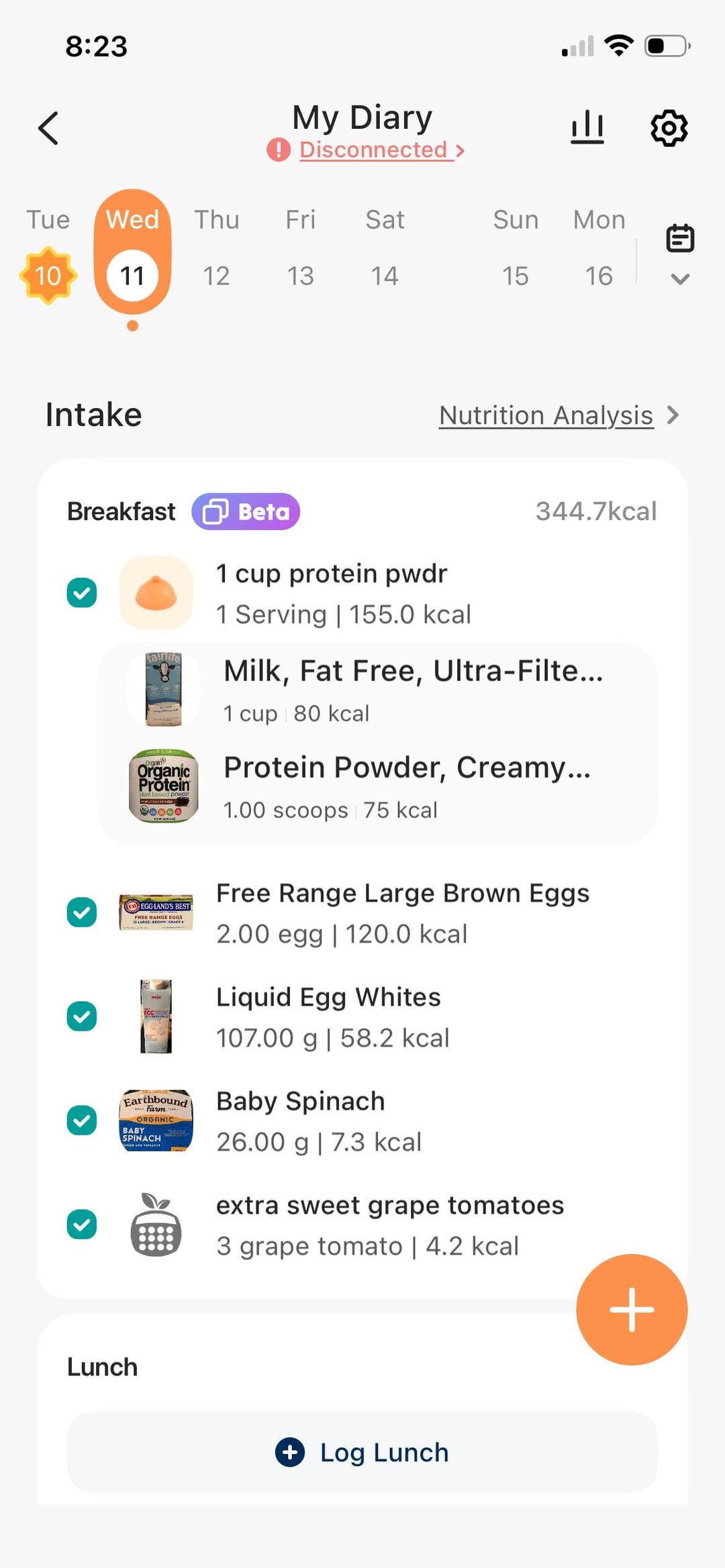Choose Saturday the 14th
The width and height of the screenshot is (725, 1568).
tap(385, 274)
